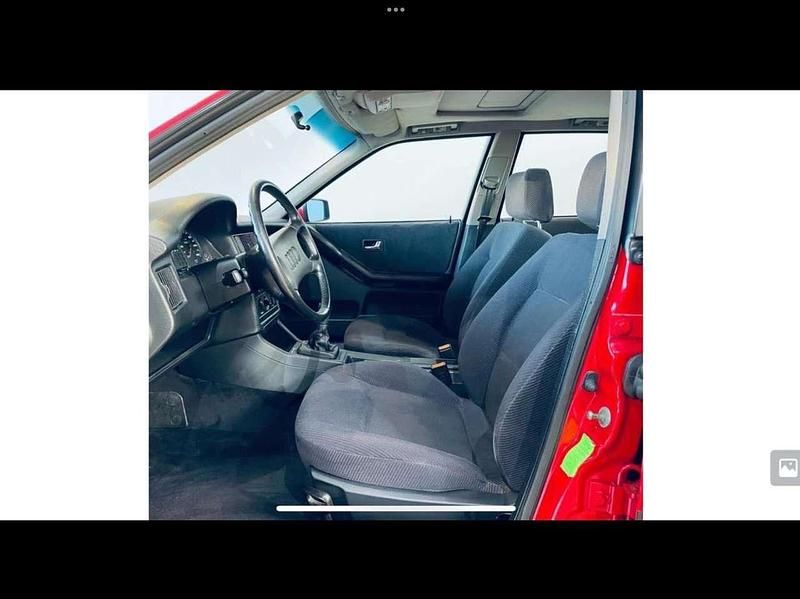Tap the car interior photo
The width and height of the screenshot is (800, 599).
(395, 304)
